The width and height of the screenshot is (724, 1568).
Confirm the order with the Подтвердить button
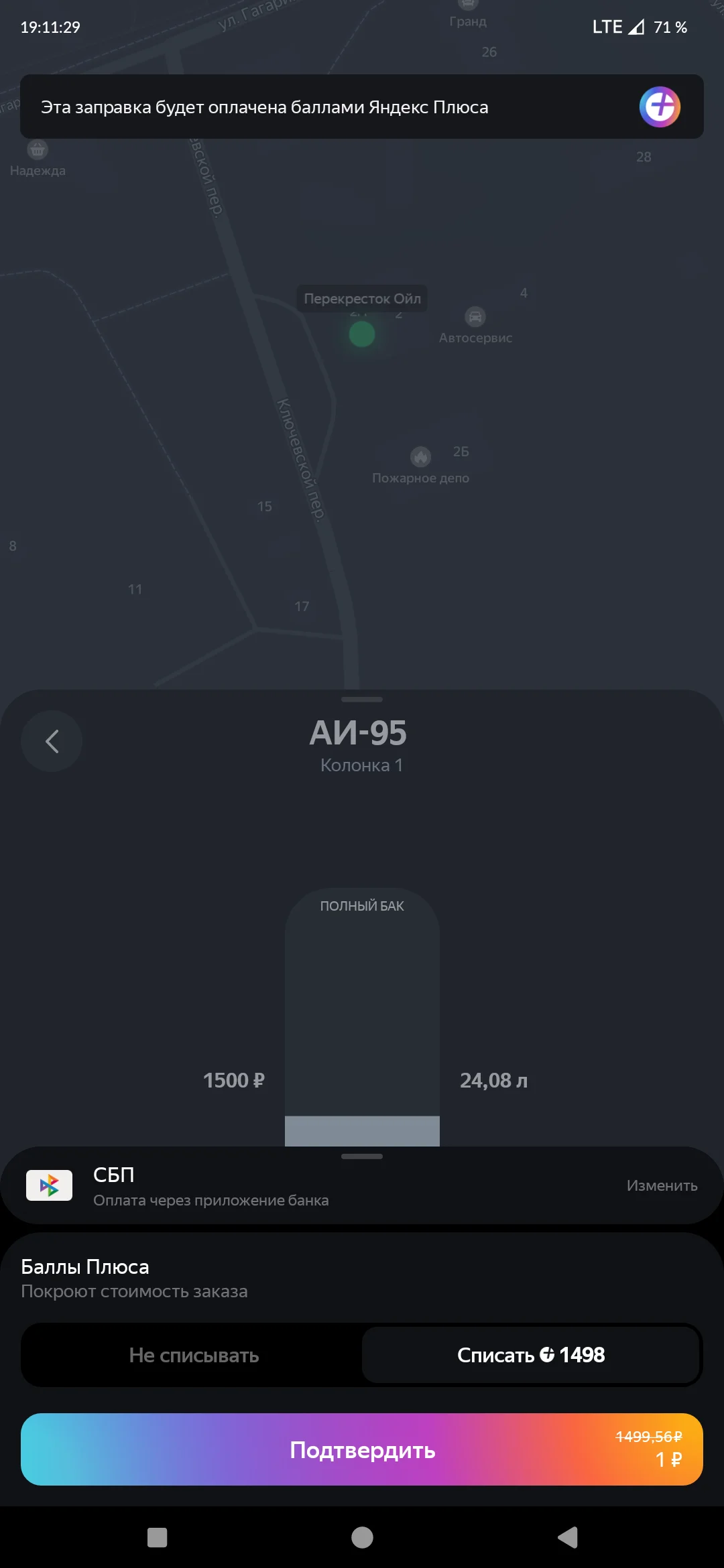coord(362,1449)
